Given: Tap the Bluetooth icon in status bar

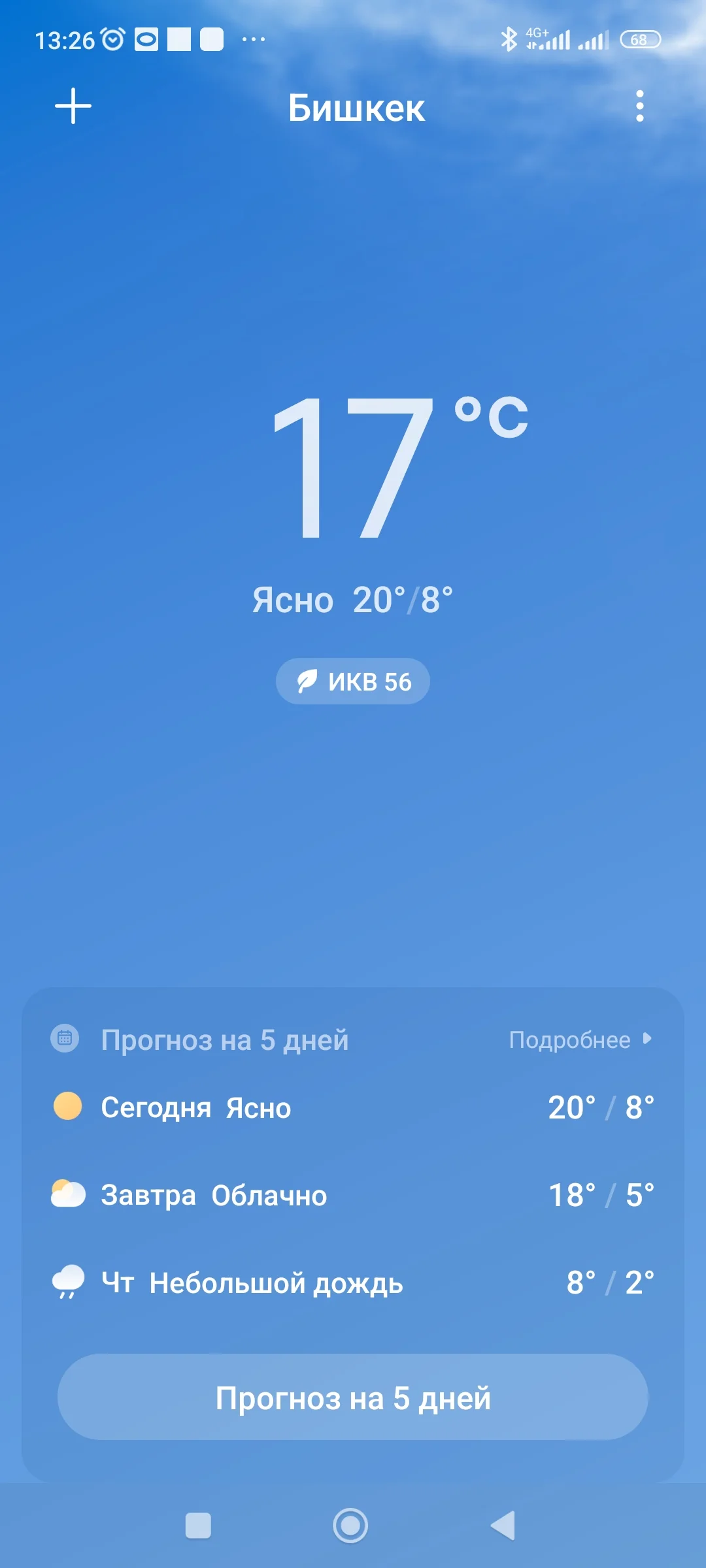Looking at the screenshot, I should (509, 38).
